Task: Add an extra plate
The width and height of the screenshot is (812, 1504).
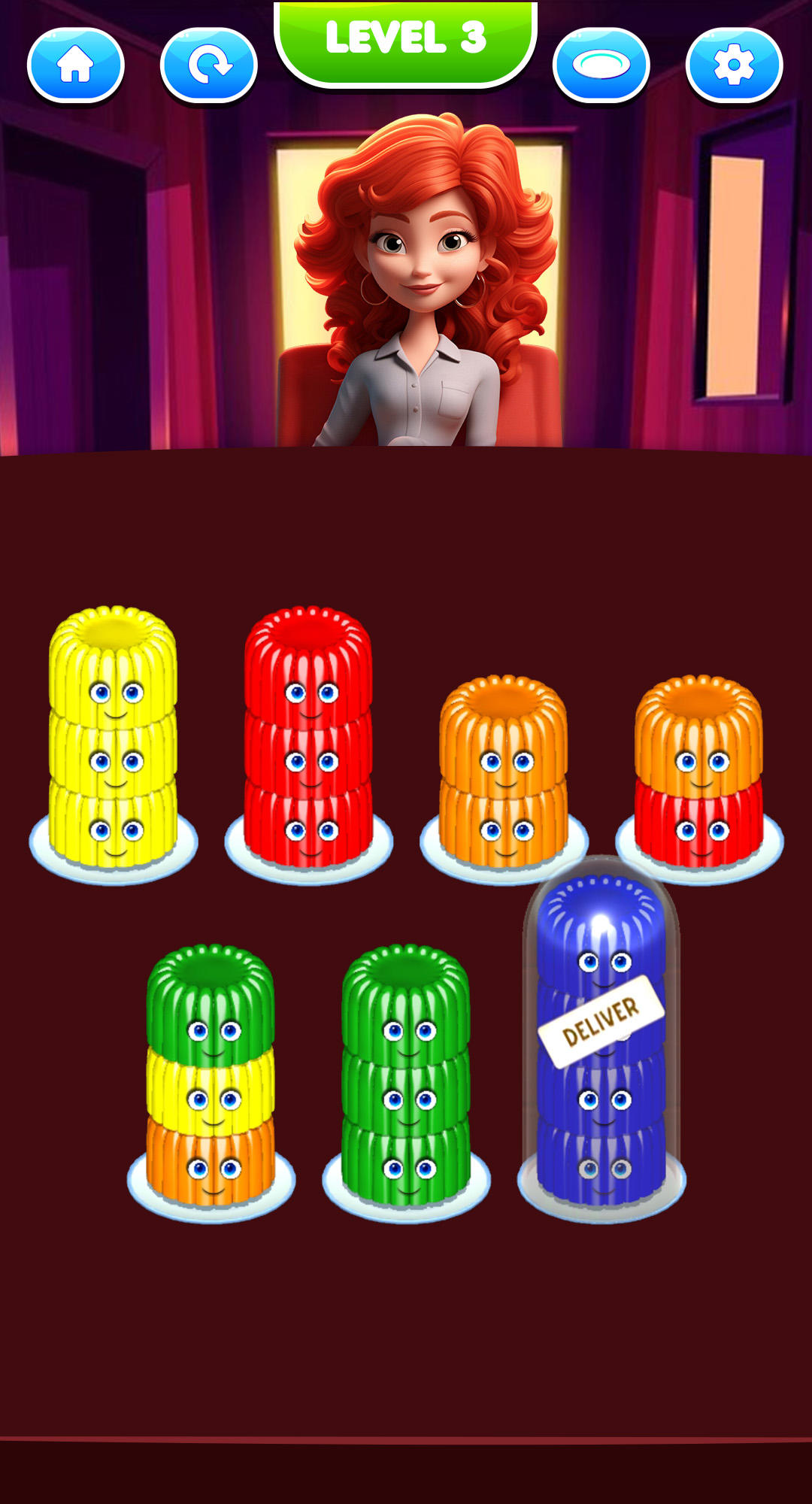Action: coord(601,65)
